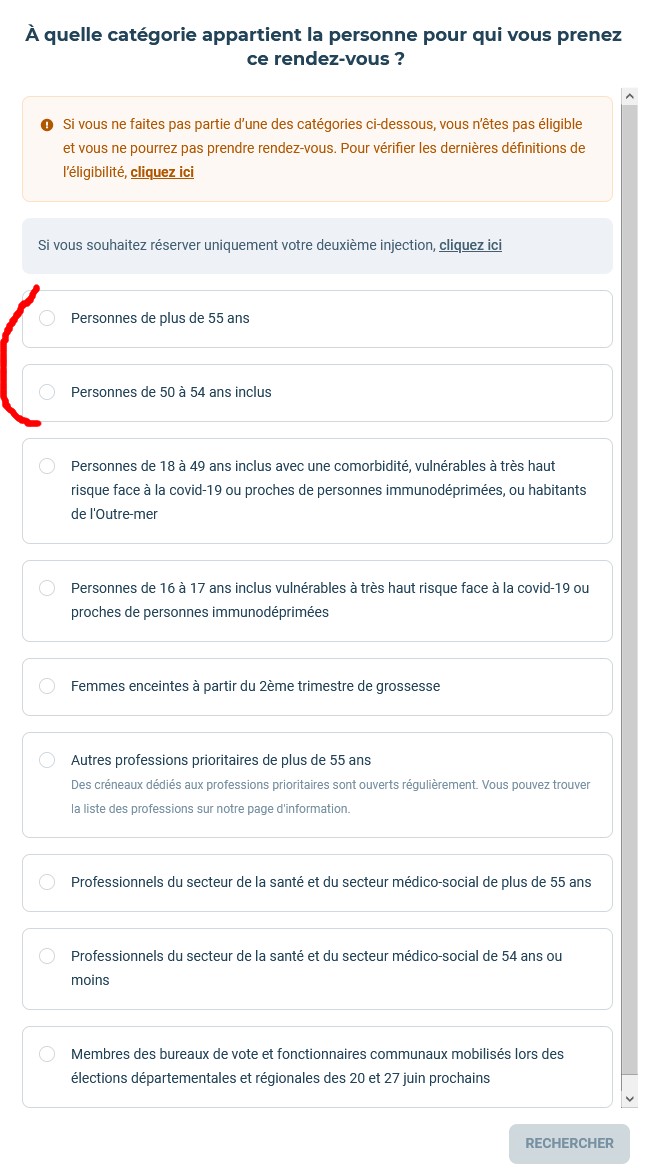The width and height of the screenshot is (652, 1175).
Task: Choose "Autres professions prioritaires de plus de 55 ans"
Action: tap(317, 785)
